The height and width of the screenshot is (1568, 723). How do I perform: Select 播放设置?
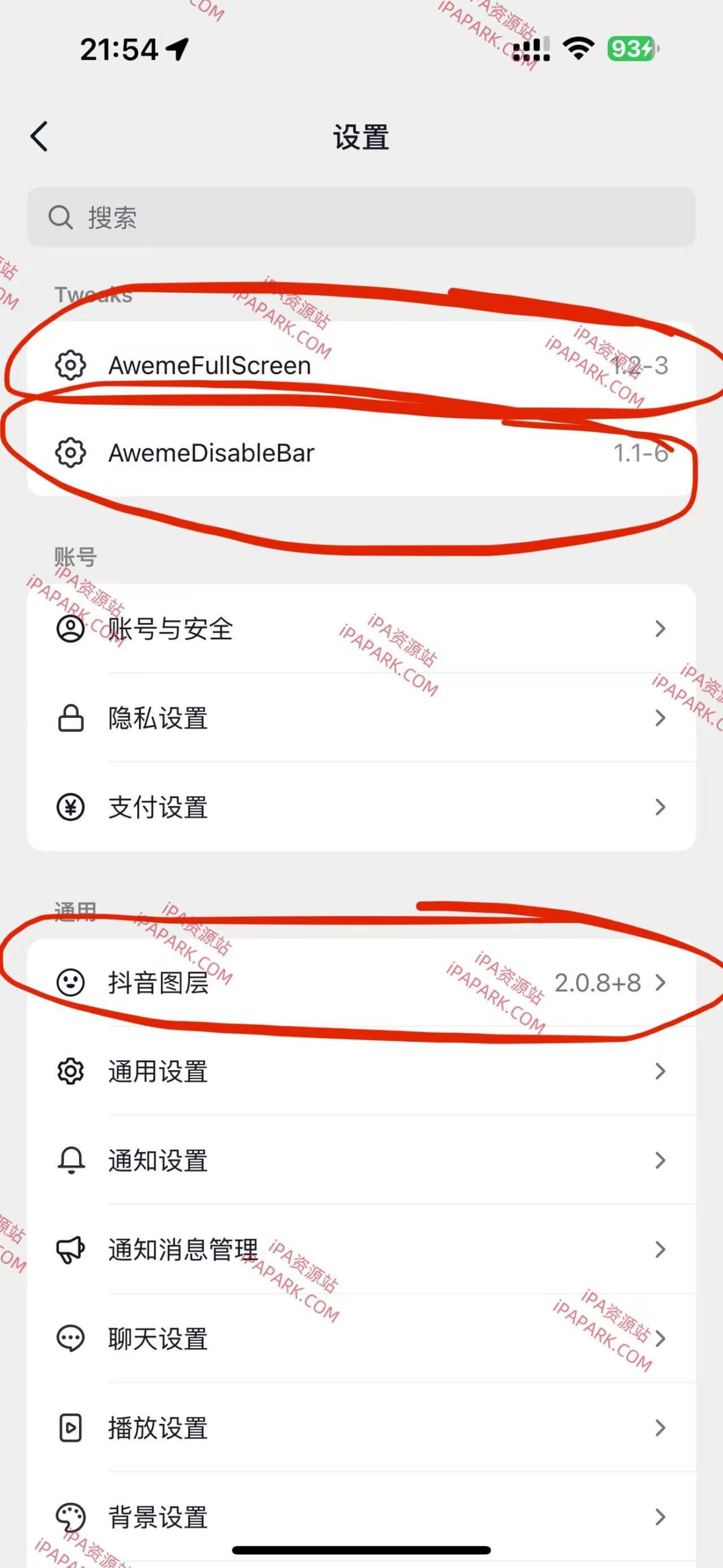coord(361,1428)
